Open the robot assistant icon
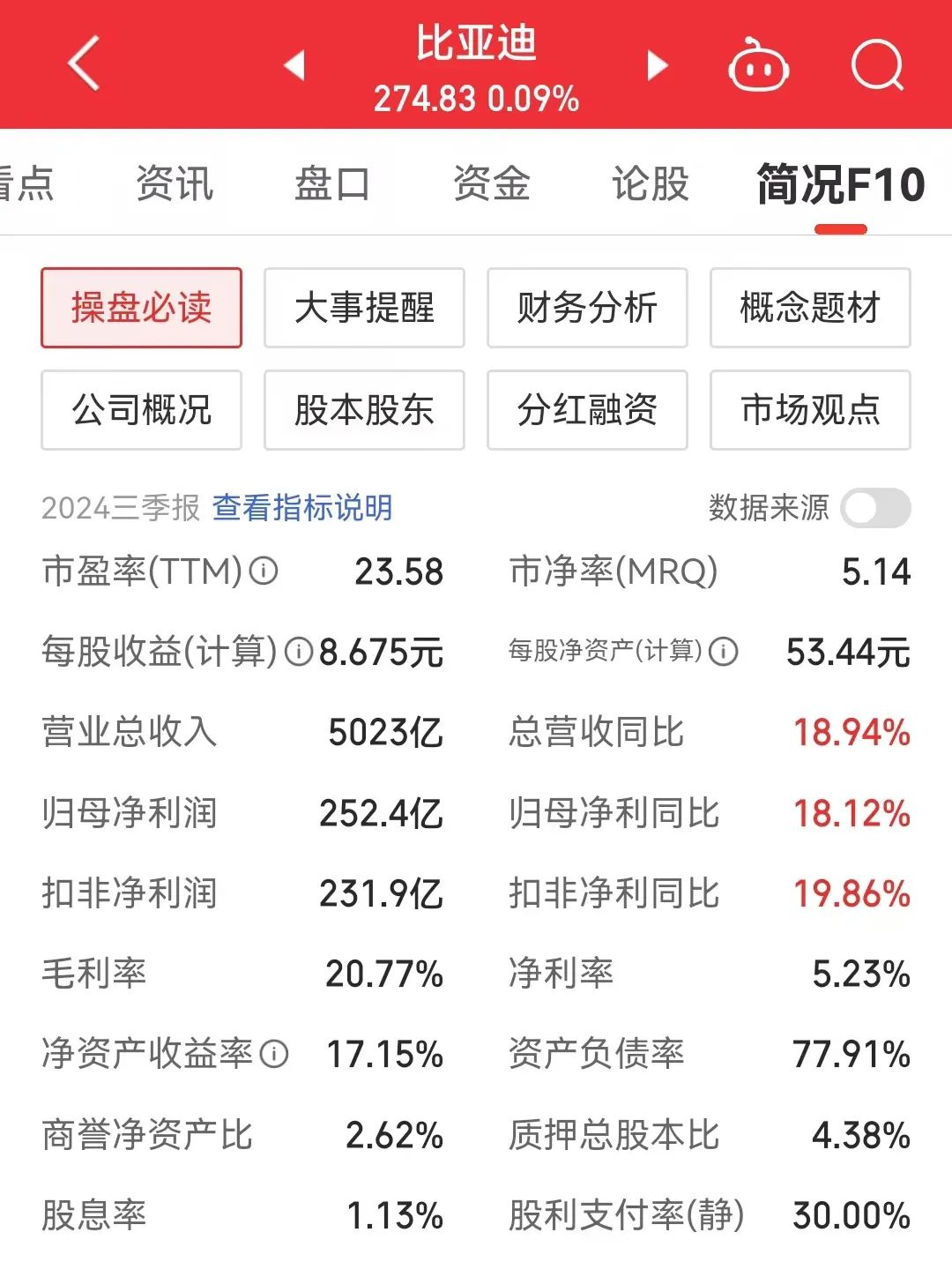Image resolution: width=952 pixels, height=1262 pixels. click(757, 65)
